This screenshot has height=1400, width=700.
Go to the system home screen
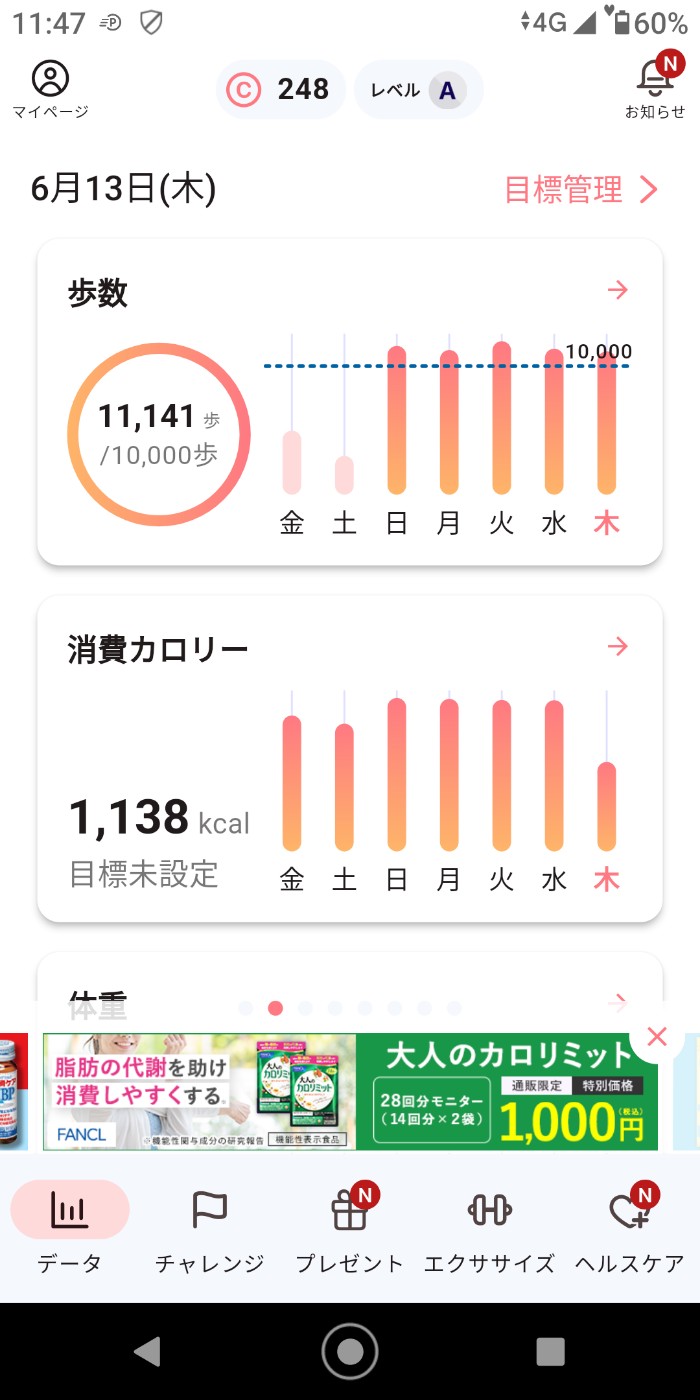click(350, 1351)
